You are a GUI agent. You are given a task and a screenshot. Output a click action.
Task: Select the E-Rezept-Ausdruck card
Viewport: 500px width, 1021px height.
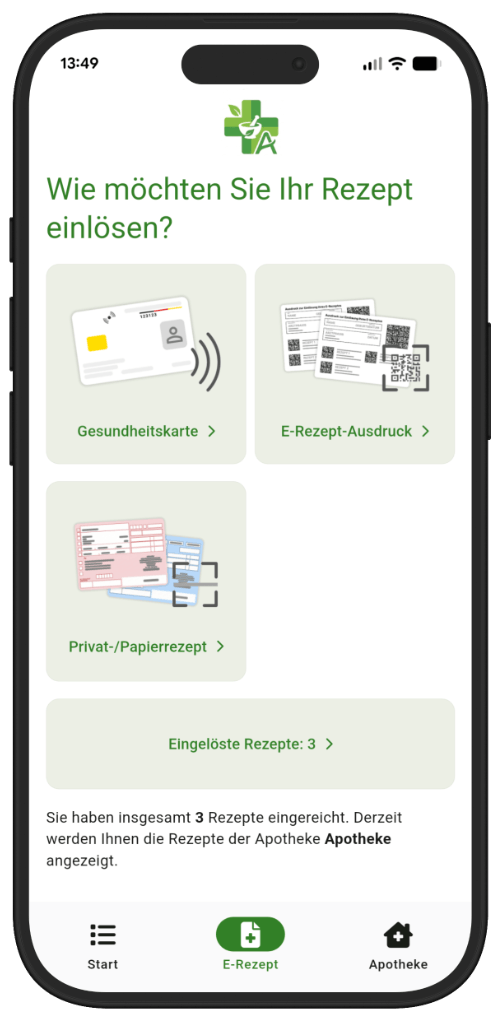[x=355, y=364]
